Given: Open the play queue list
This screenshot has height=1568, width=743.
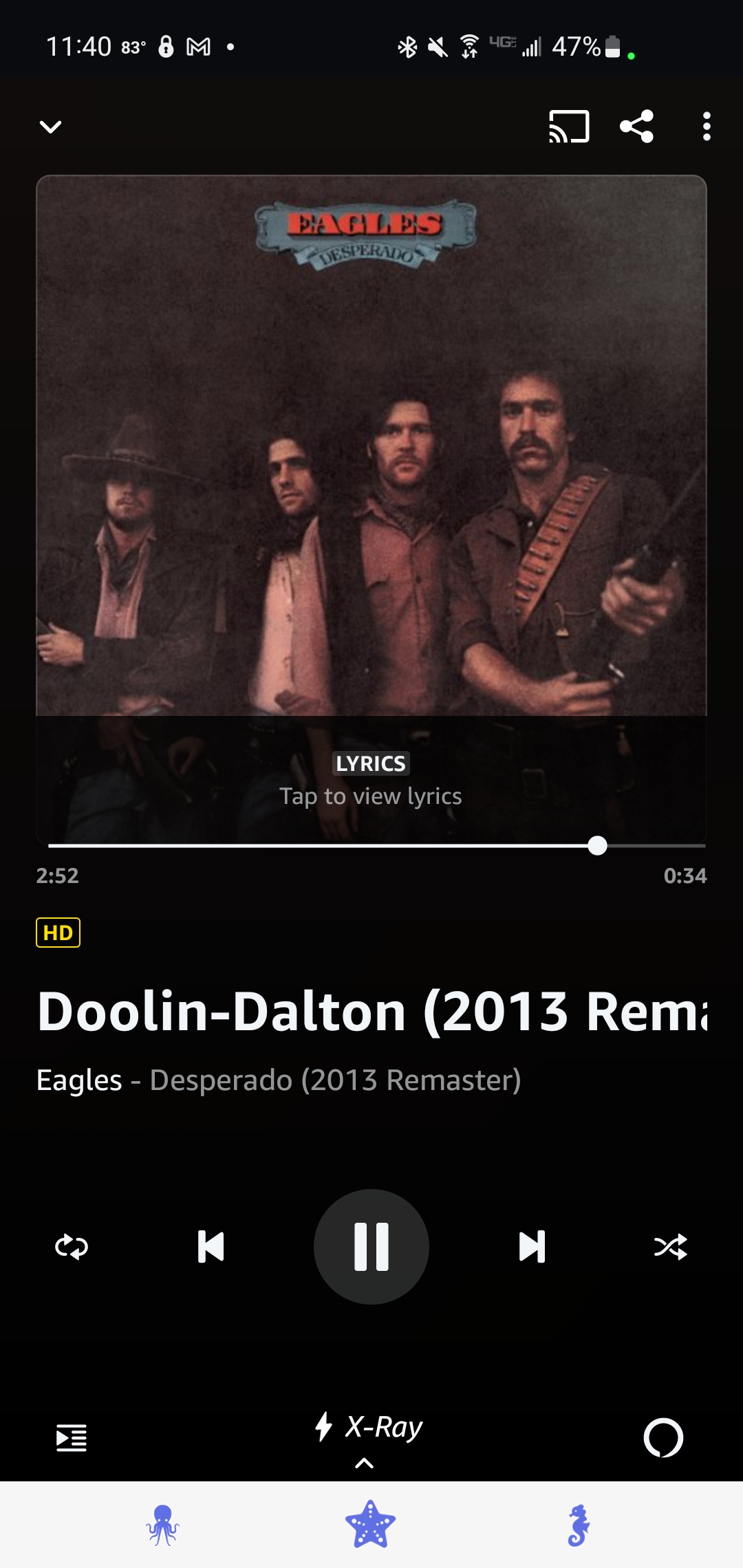Looking at the screenshot, I should coord(72,1437).
